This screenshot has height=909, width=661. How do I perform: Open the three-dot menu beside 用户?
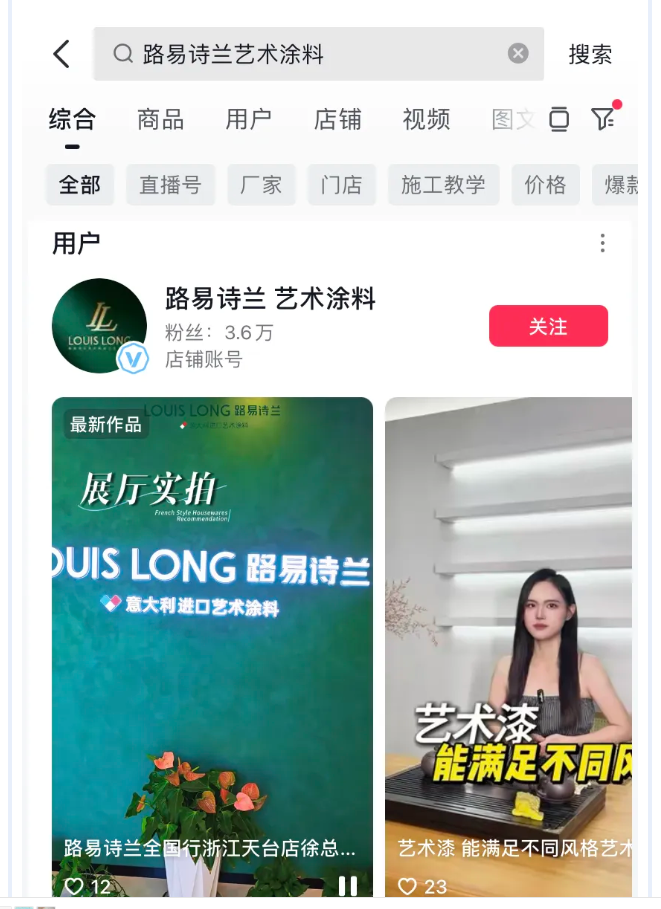[602, 243]
